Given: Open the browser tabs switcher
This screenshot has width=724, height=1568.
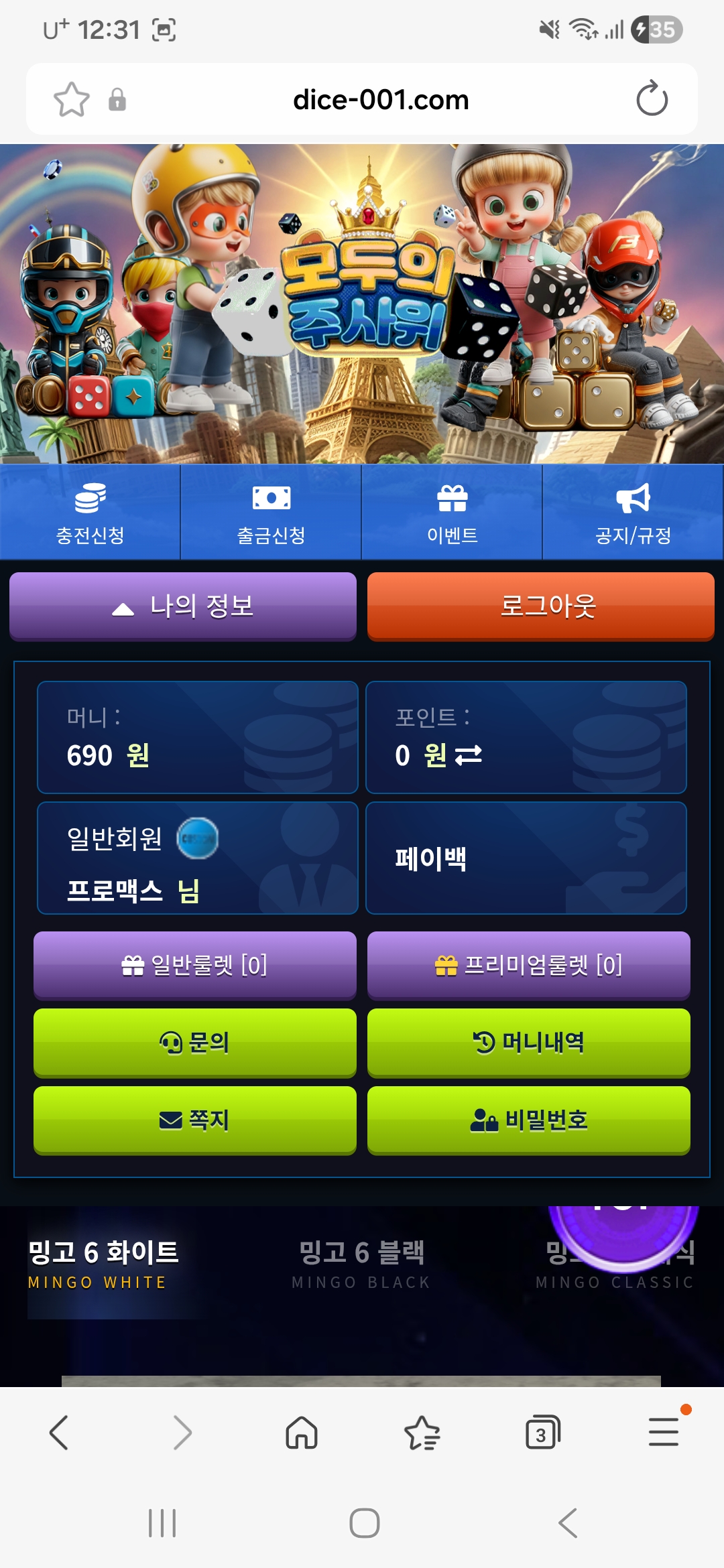Looking at the screenshot, I should (x=542, y=1433).
